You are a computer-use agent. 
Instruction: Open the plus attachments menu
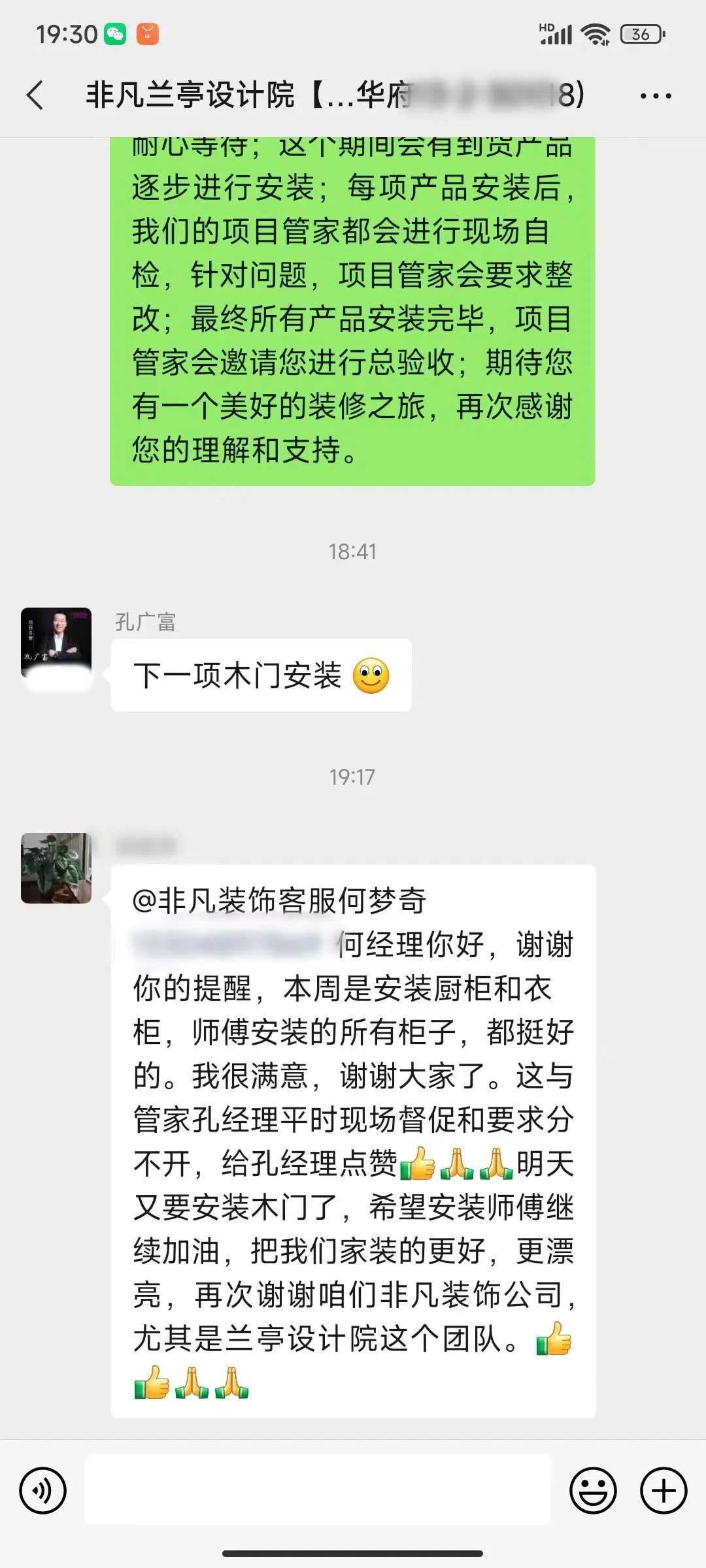click(x=664, y=1490)
